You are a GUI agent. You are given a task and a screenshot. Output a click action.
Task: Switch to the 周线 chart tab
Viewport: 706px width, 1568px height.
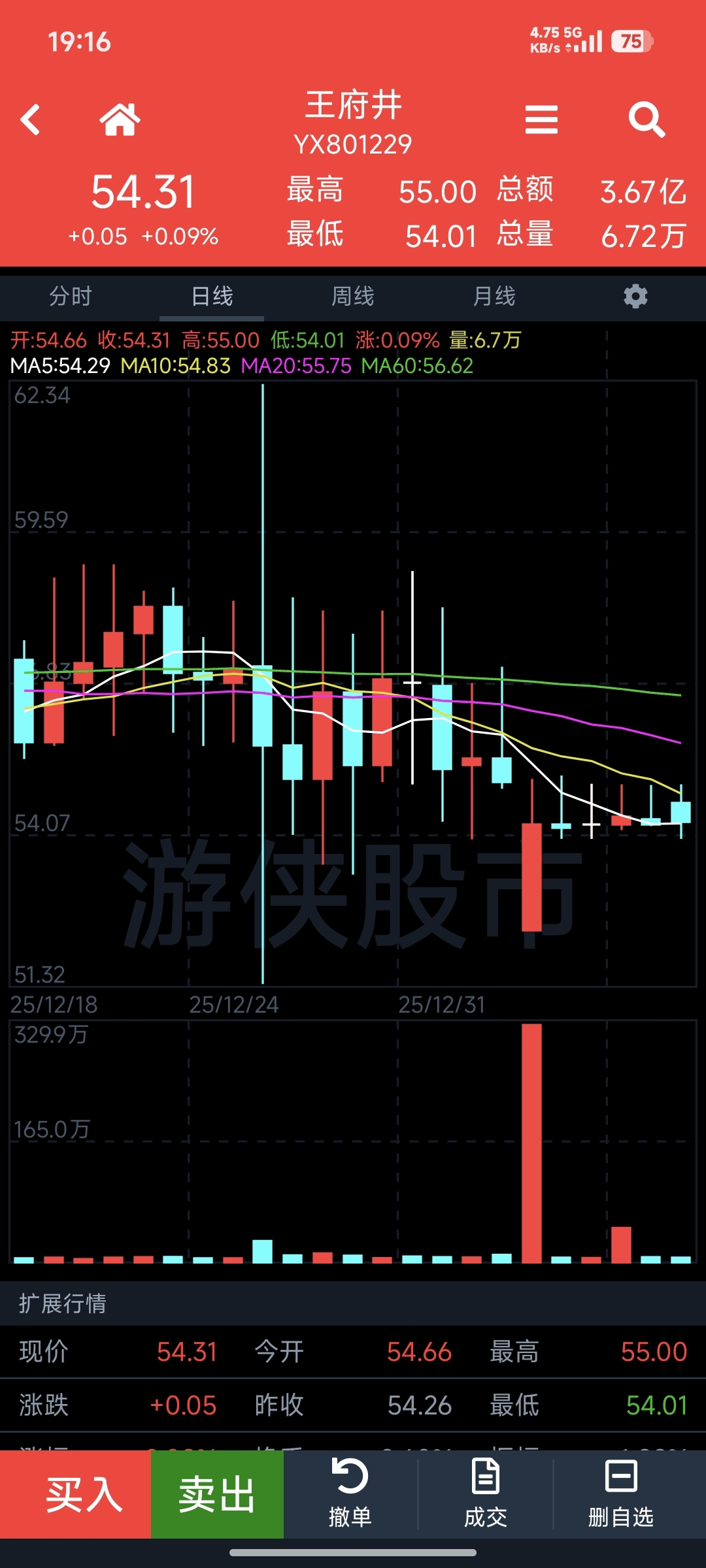coord(353,297)
